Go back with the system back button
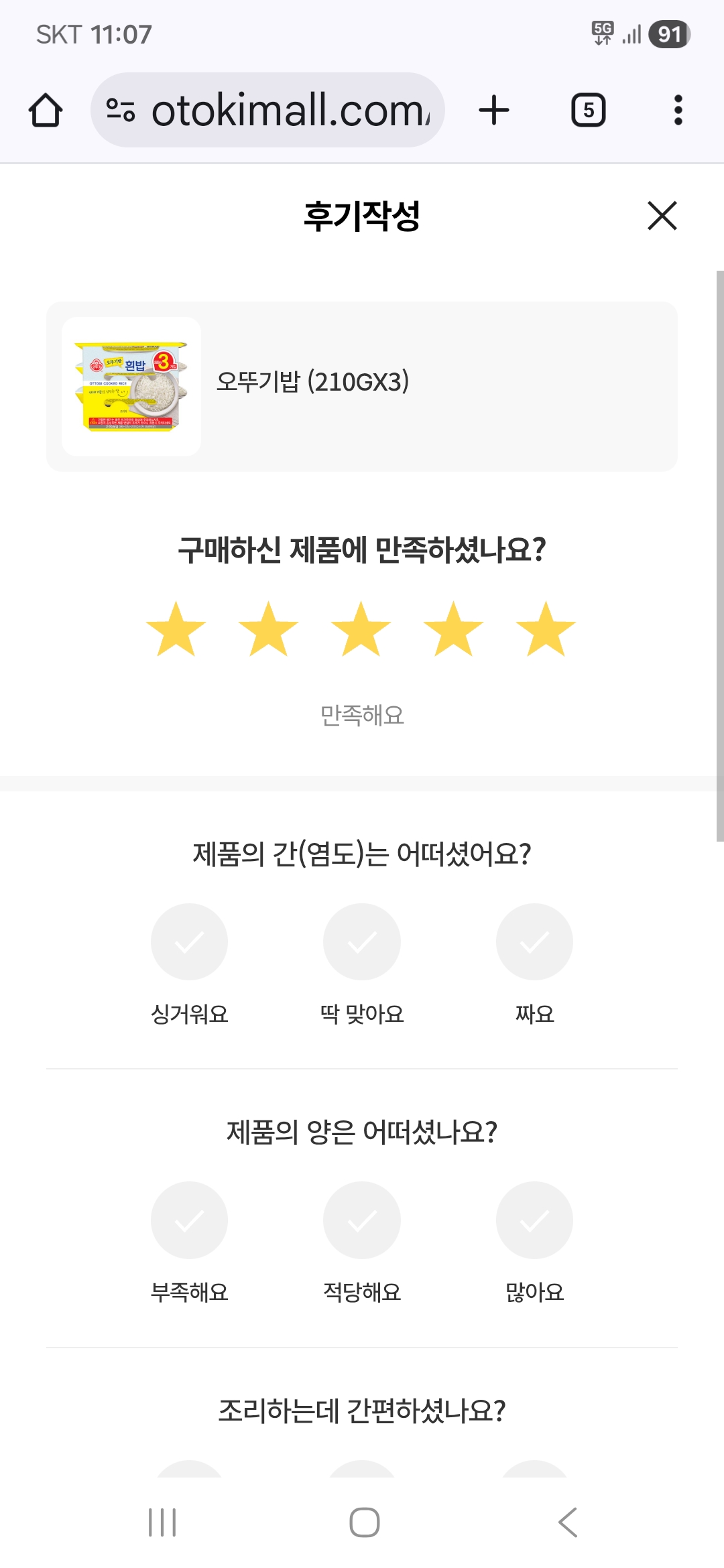The height and width of the screenshot is (1568, 724). click(567, 1522)
